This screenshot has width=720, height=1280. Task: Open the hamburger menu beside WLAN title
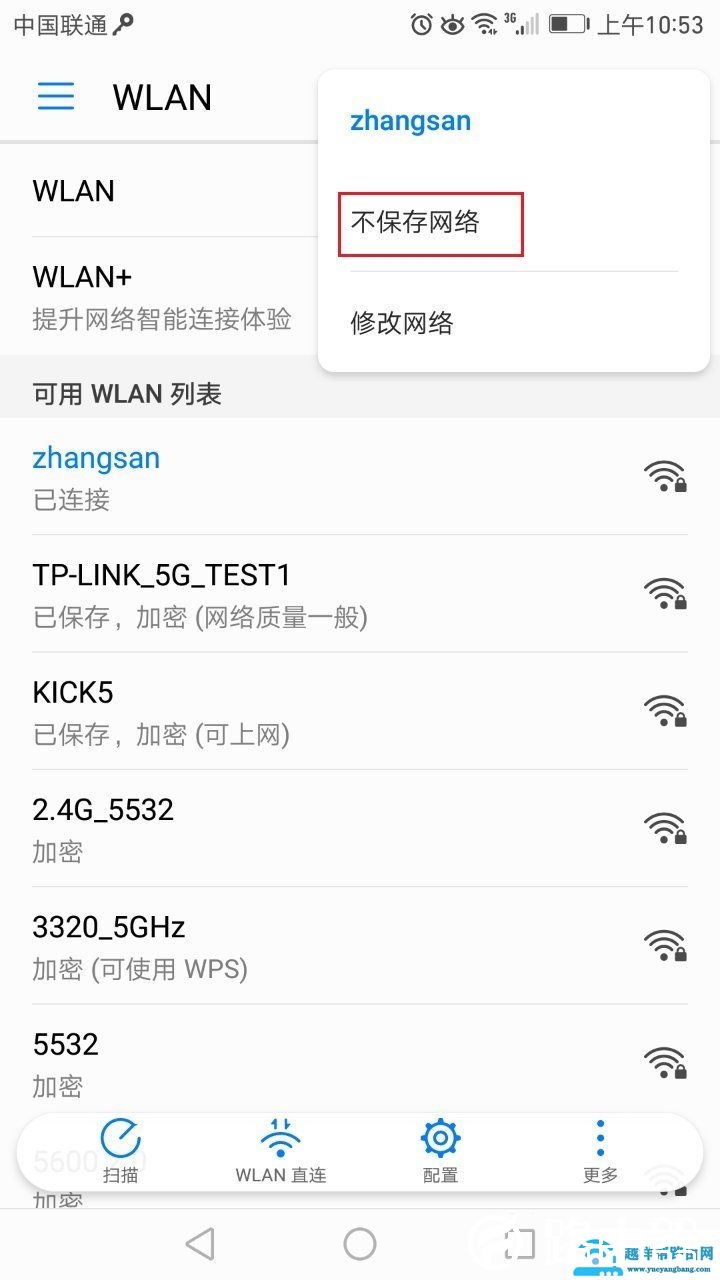point(55,96)
